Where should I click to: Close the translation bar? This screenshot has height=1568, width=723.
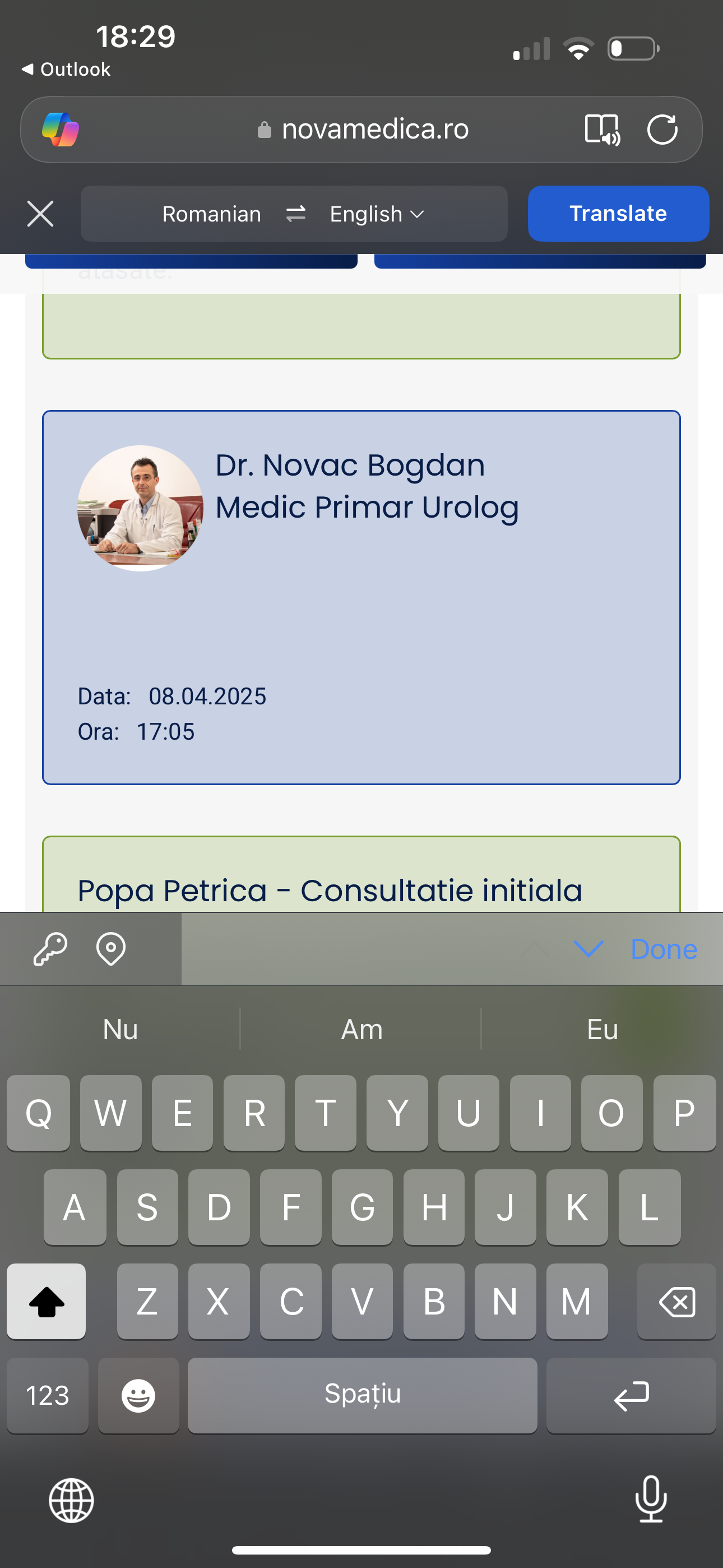pos(40,214)
